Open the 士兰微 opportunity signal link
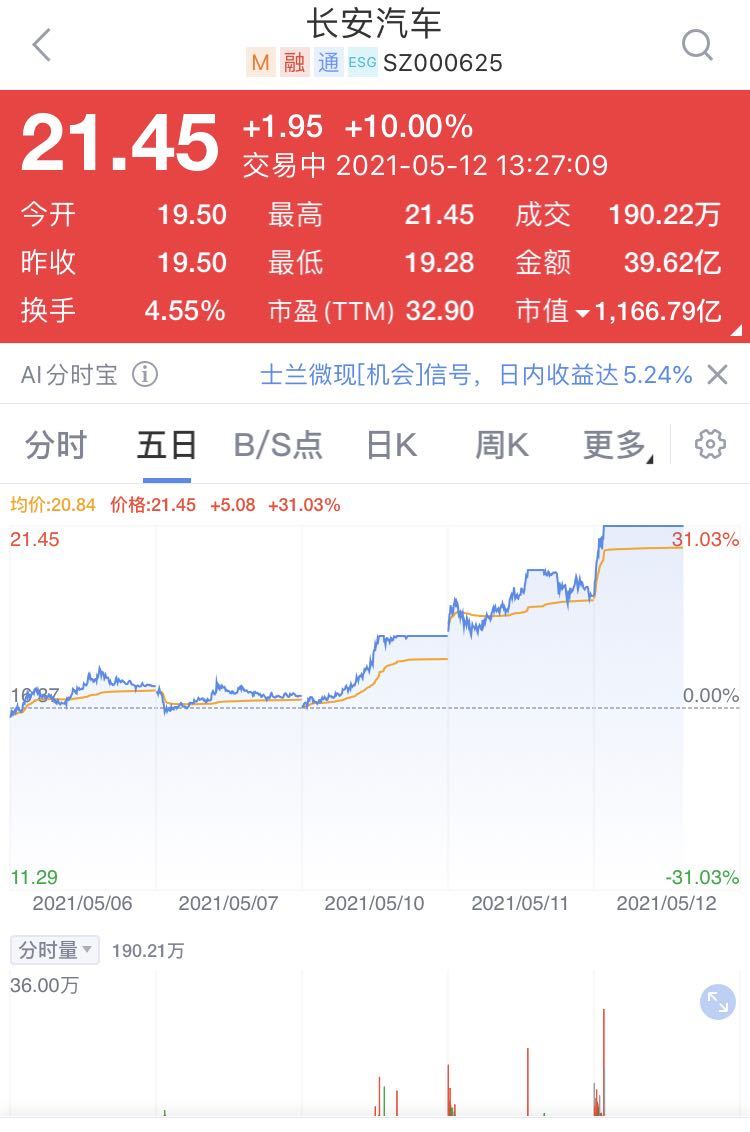 476,375
